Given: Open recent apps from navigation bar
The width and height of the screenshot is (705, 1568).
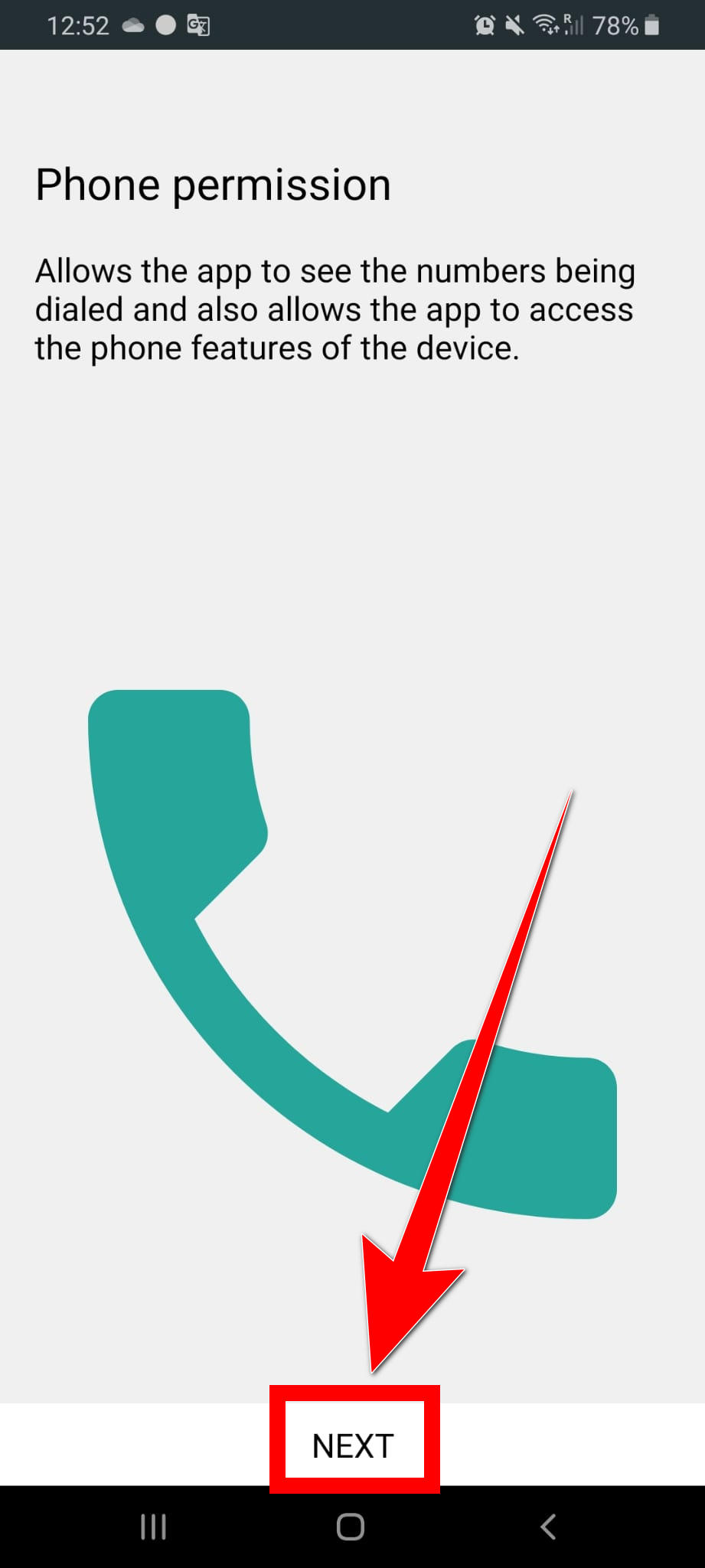Looking at the screenshot, I should pos(154,1527).
